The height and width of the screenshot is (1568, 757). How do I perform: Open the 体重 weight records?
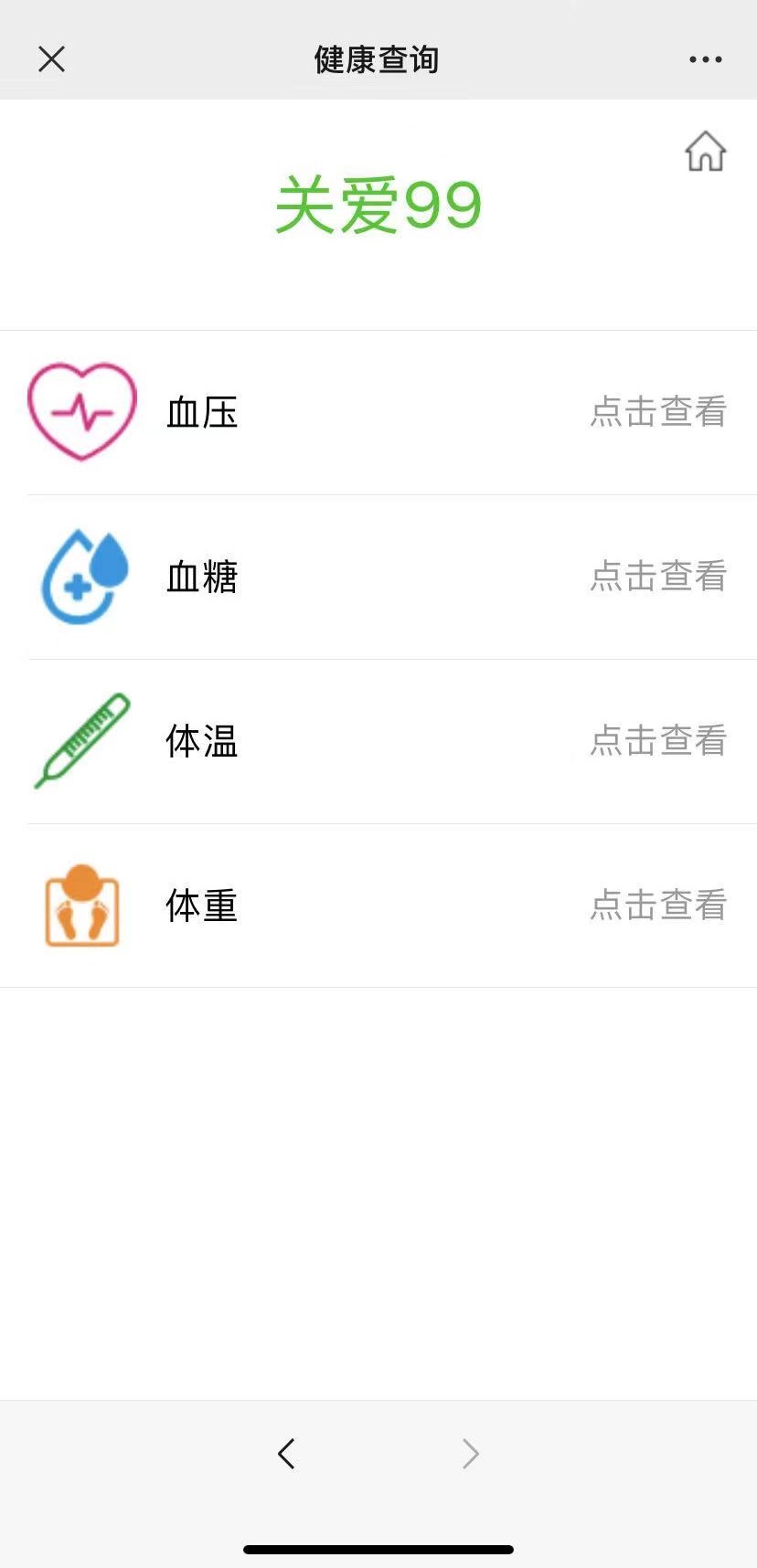pyautogui.click(x=378, y=906)
